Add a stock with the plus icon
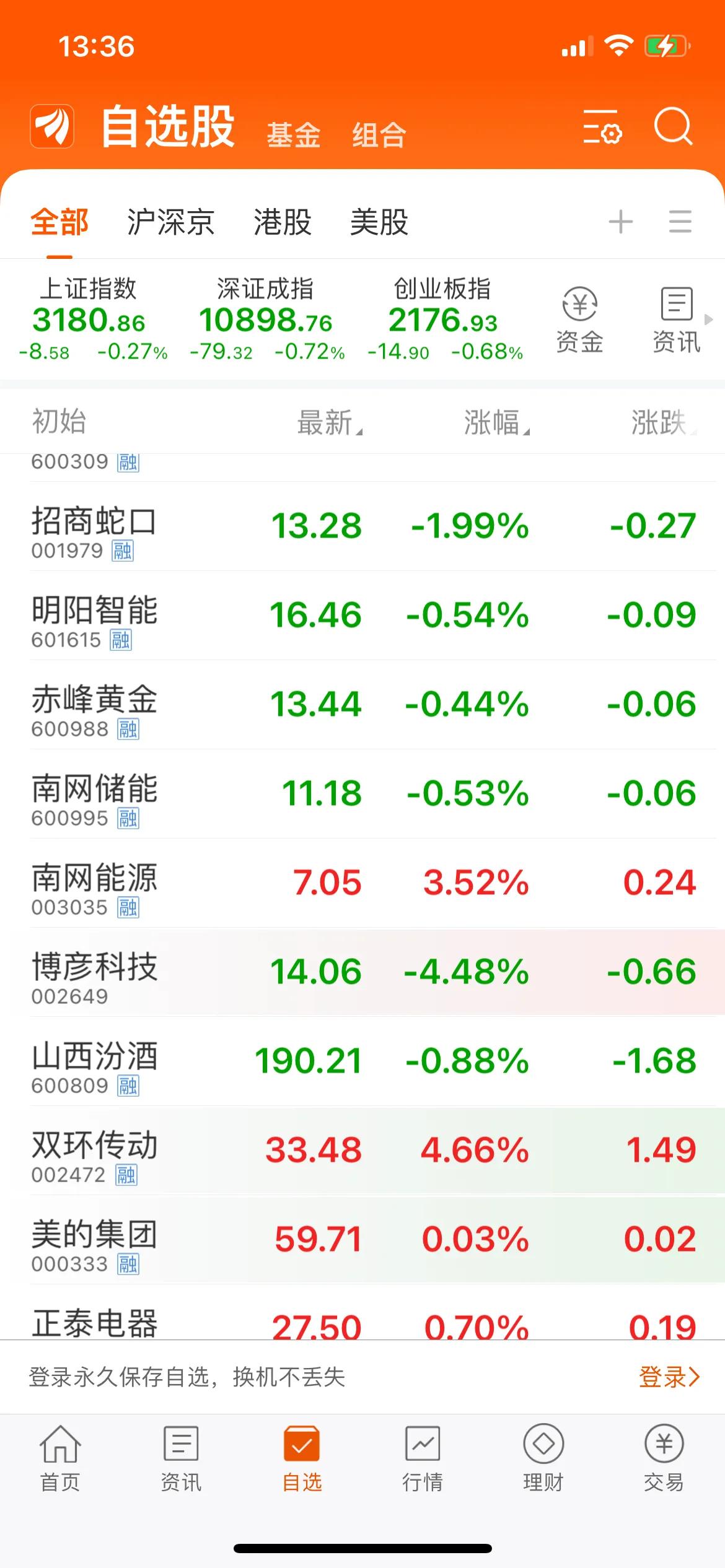This screenshot has height=1568, width=725. (620, 222)
